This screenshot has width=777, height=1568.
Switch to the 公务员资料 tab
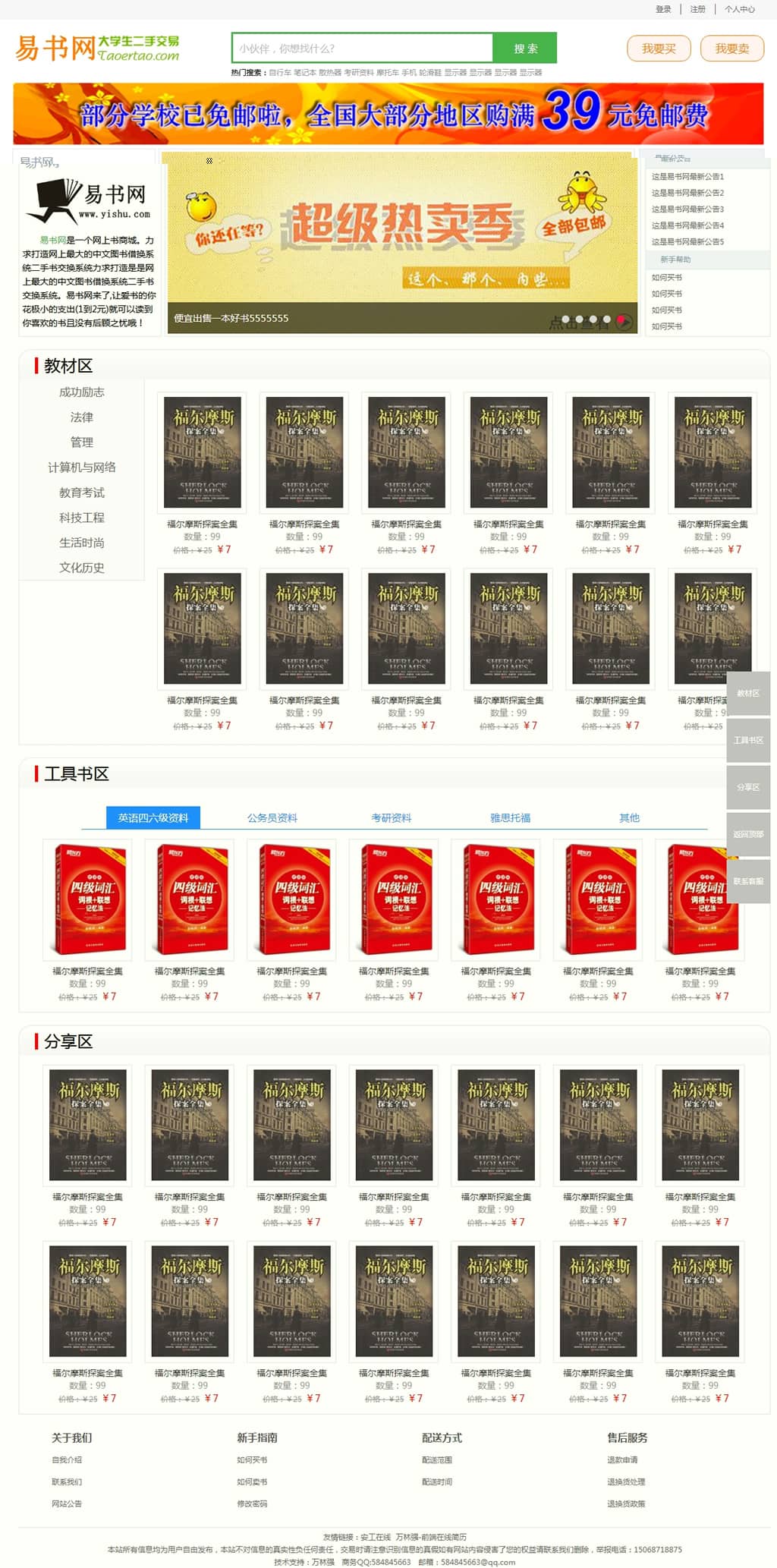[272, 817]
